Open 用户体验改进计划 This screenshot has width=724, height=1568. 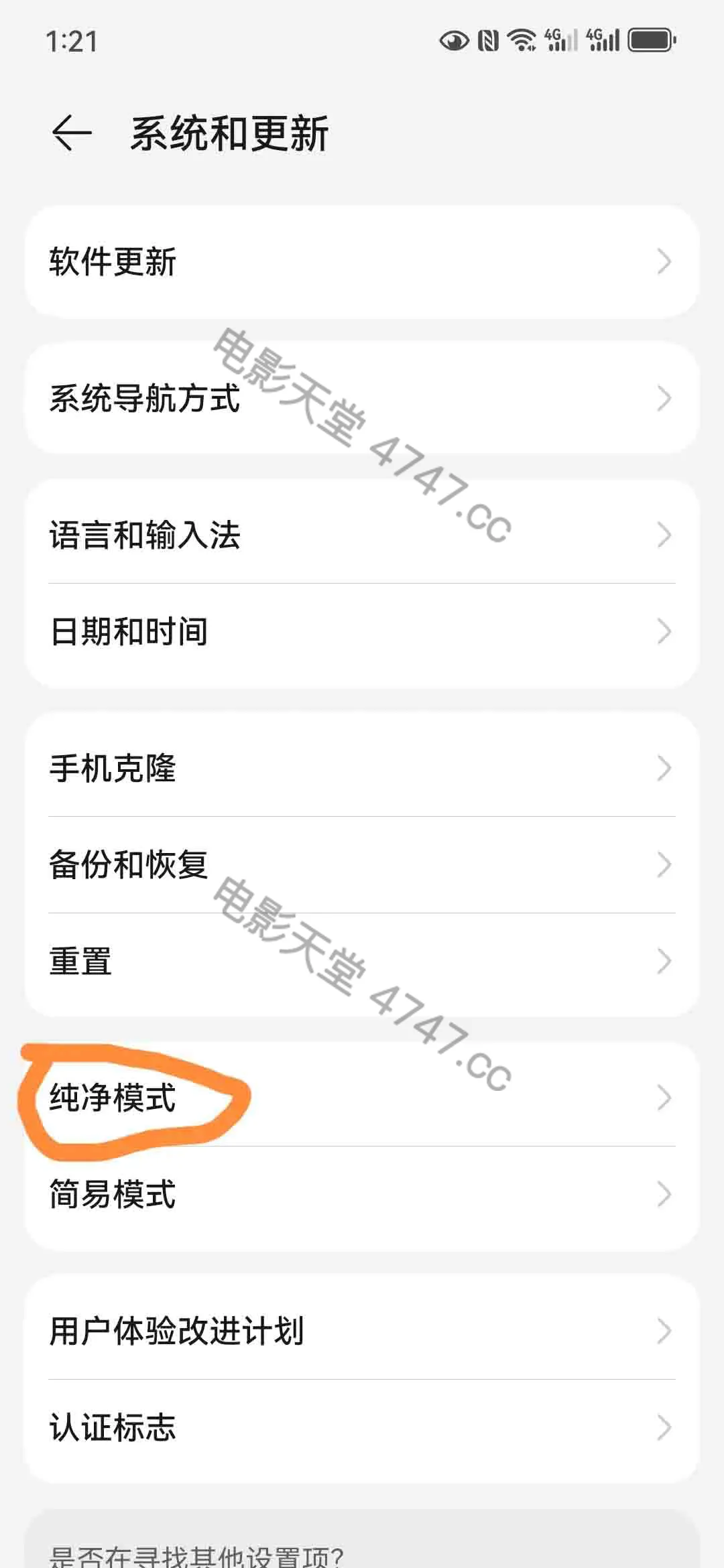point(362,1331)
